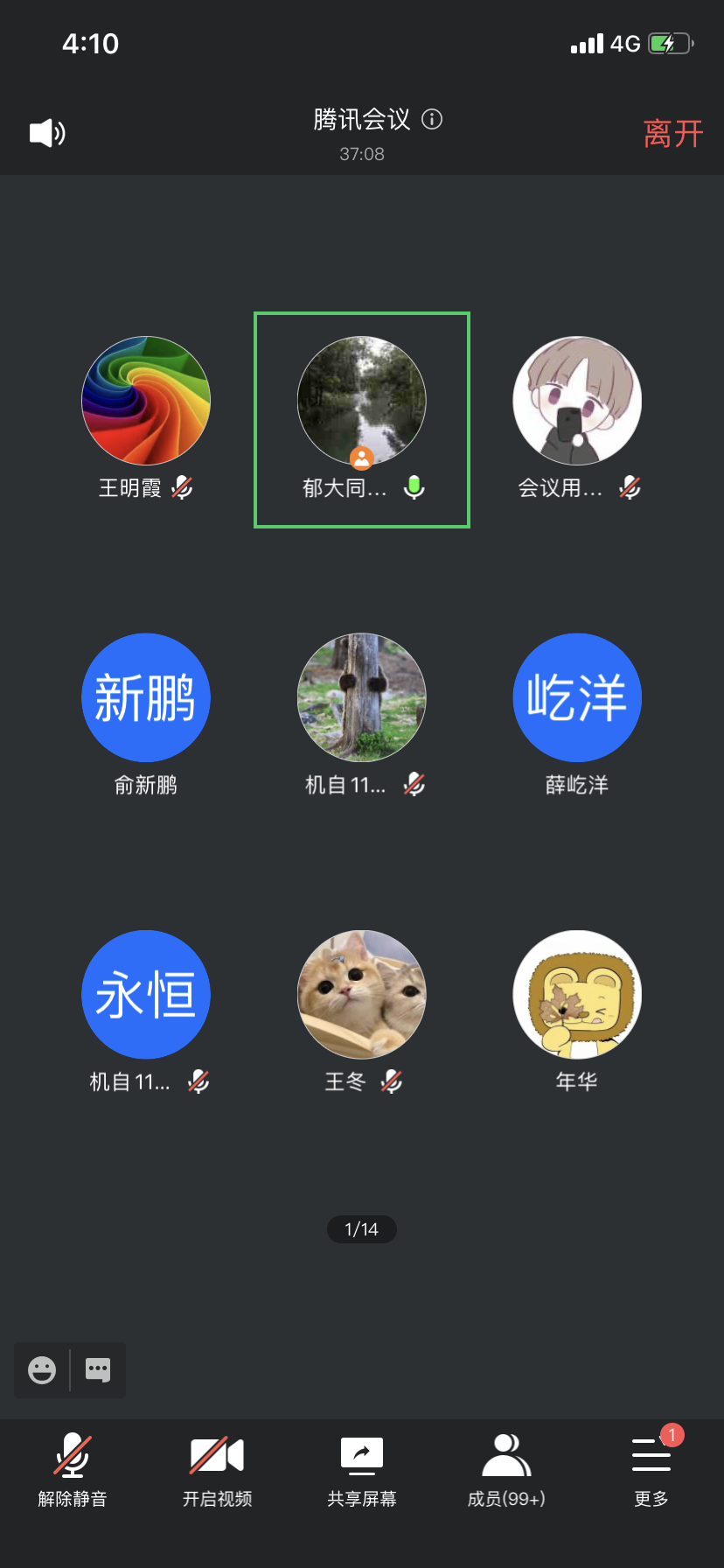This screenshot has width=724, height=1568.
Task: Open the 成员(99+) member list
Action: 506,1472
